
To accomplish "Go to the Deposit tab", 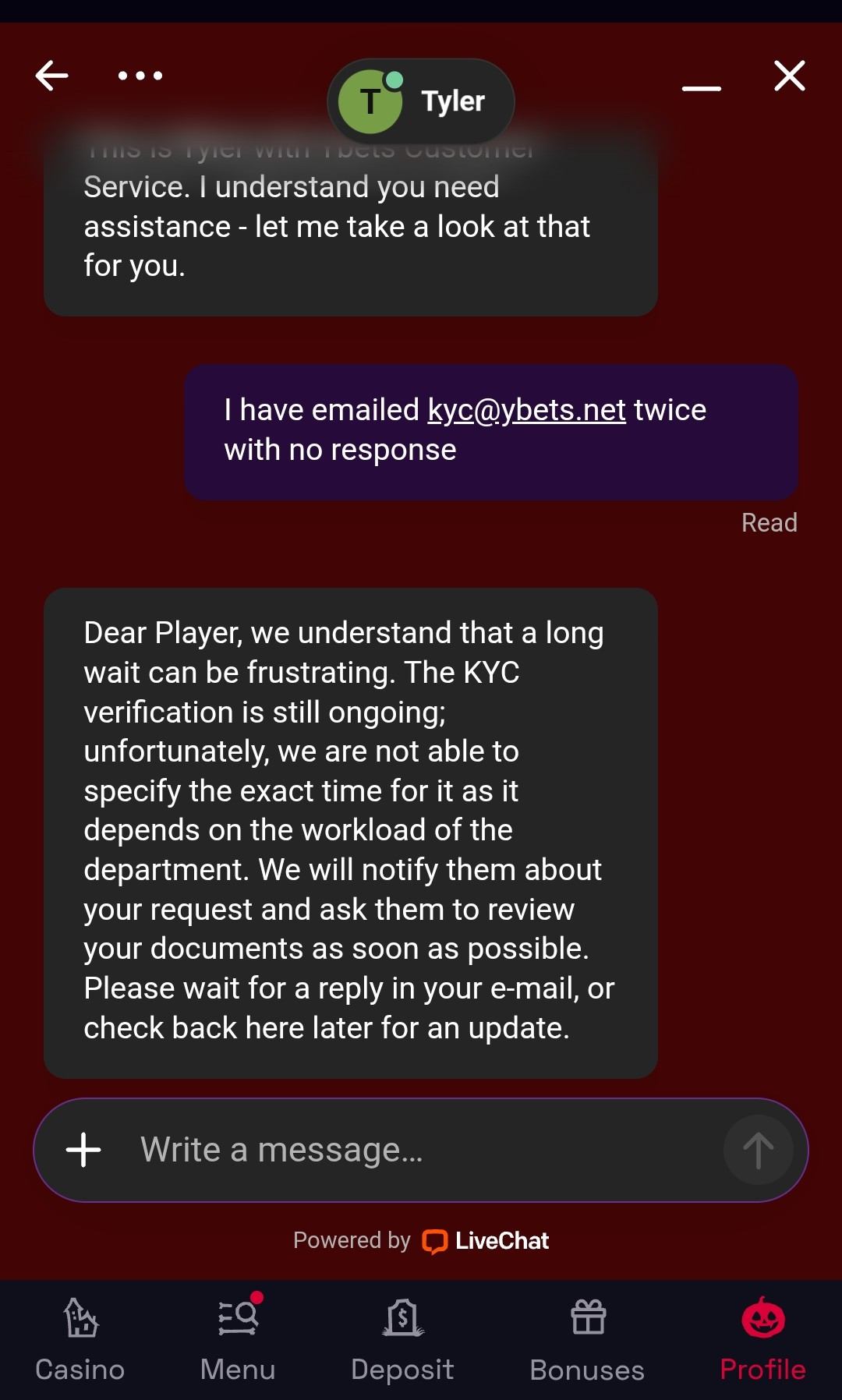I will pyautogui.click(x=402, y=1339).
